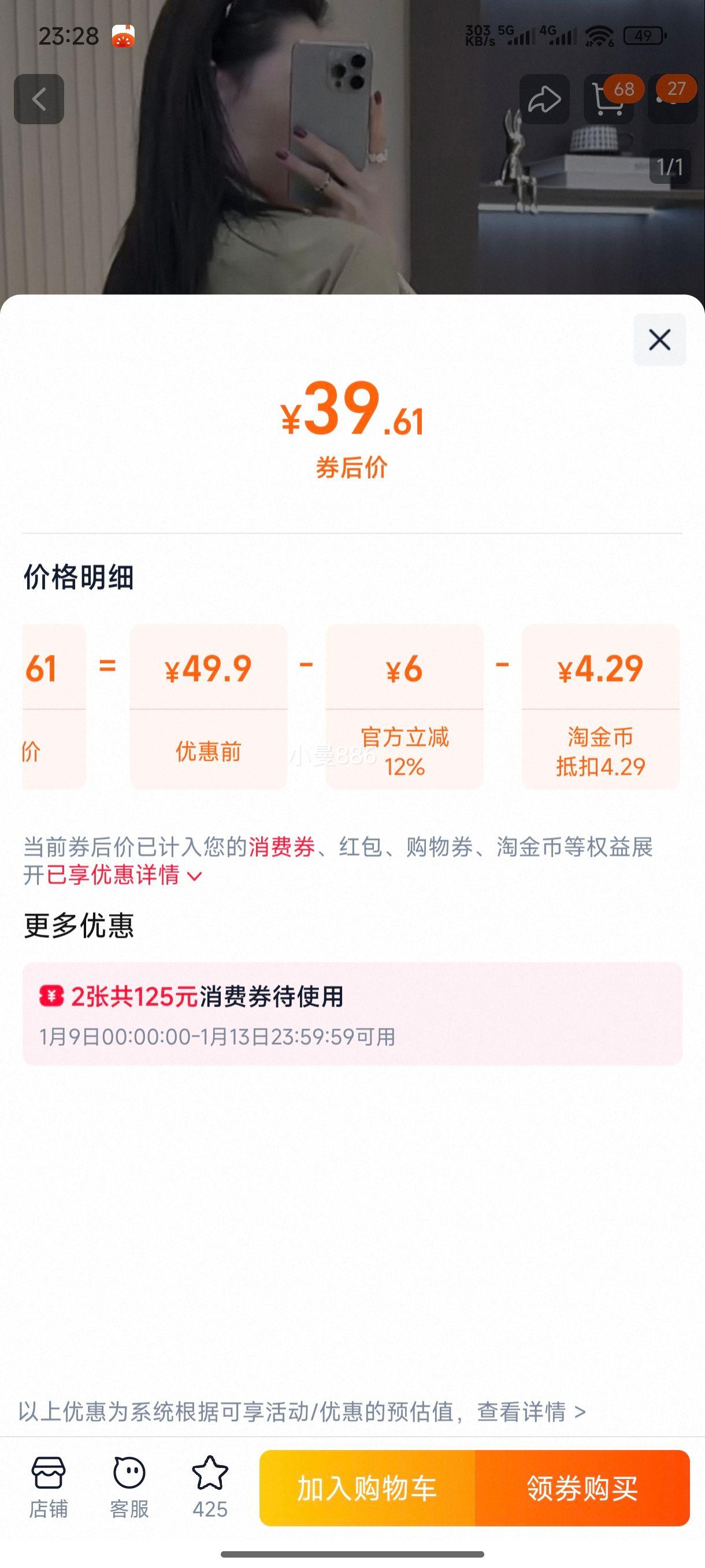Tap the back arrow on product image
The width and height of the screenshot is (705, 1568).
(39, 99)
